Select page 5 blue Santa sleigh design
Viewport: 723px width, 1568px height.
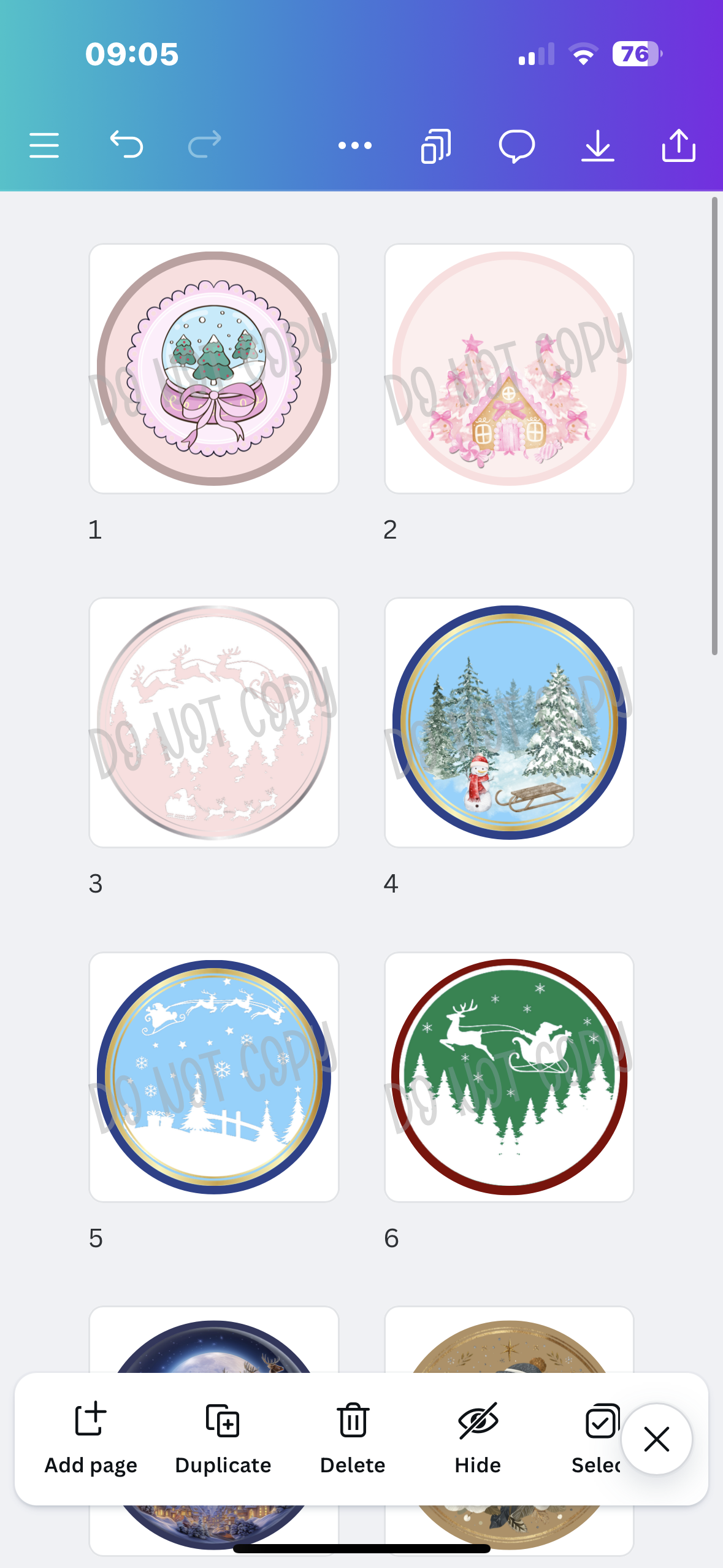pyautogui.click(x=214, y=1077)
